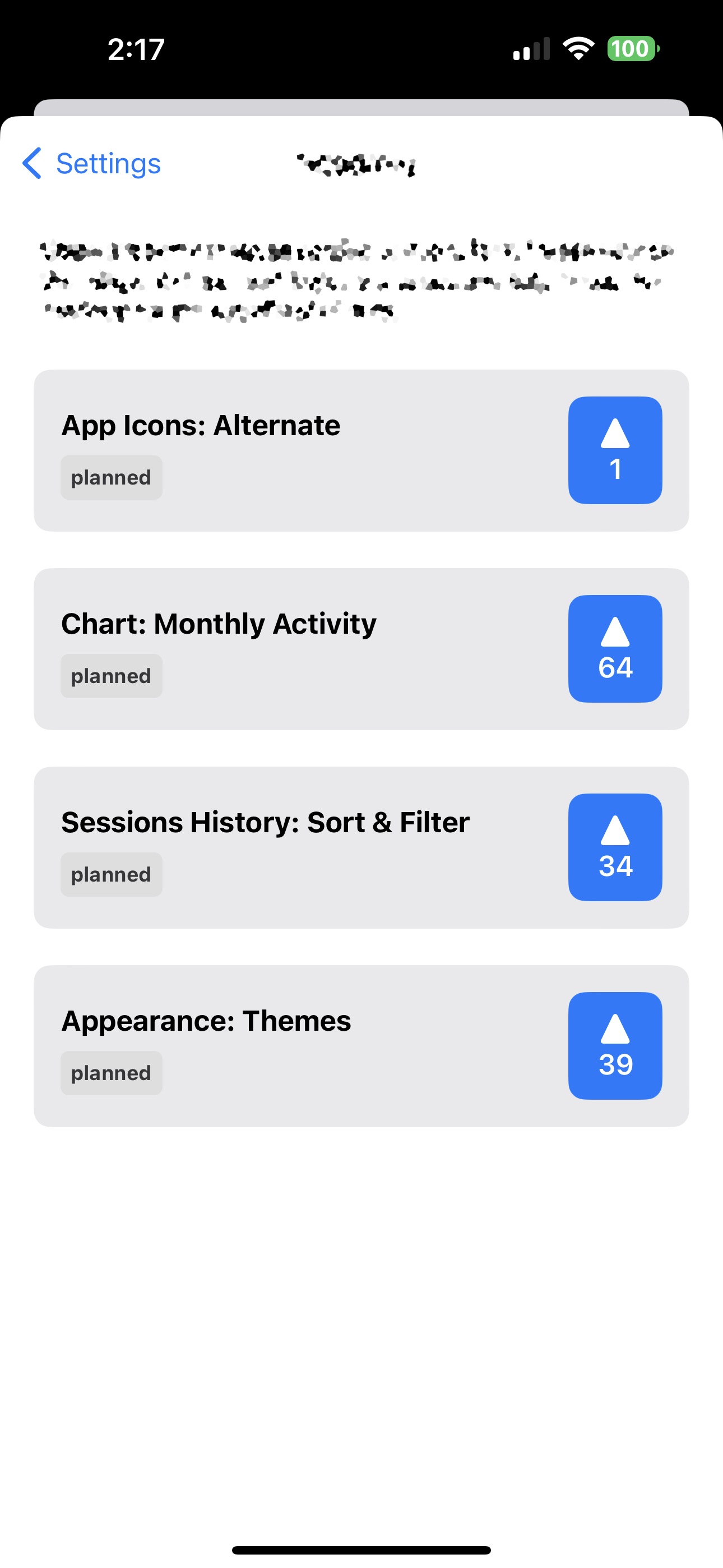Screen dimensions: 723x1568
Task: Upvote Sessions History: Sort & Filter
Action: pyautogui.click(x=615, y=847)
